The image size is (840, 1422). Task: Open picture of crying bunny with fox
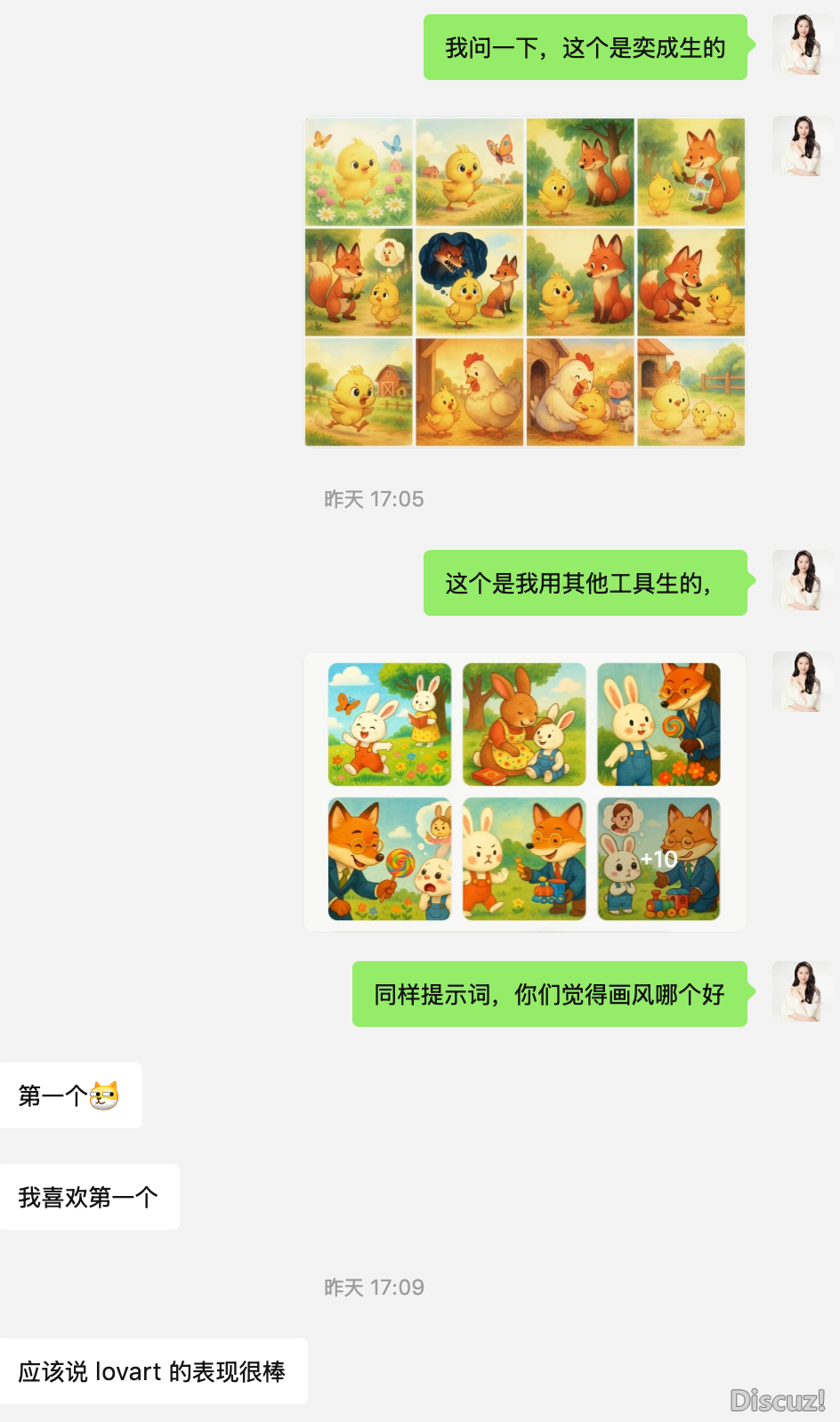point(390,859)
